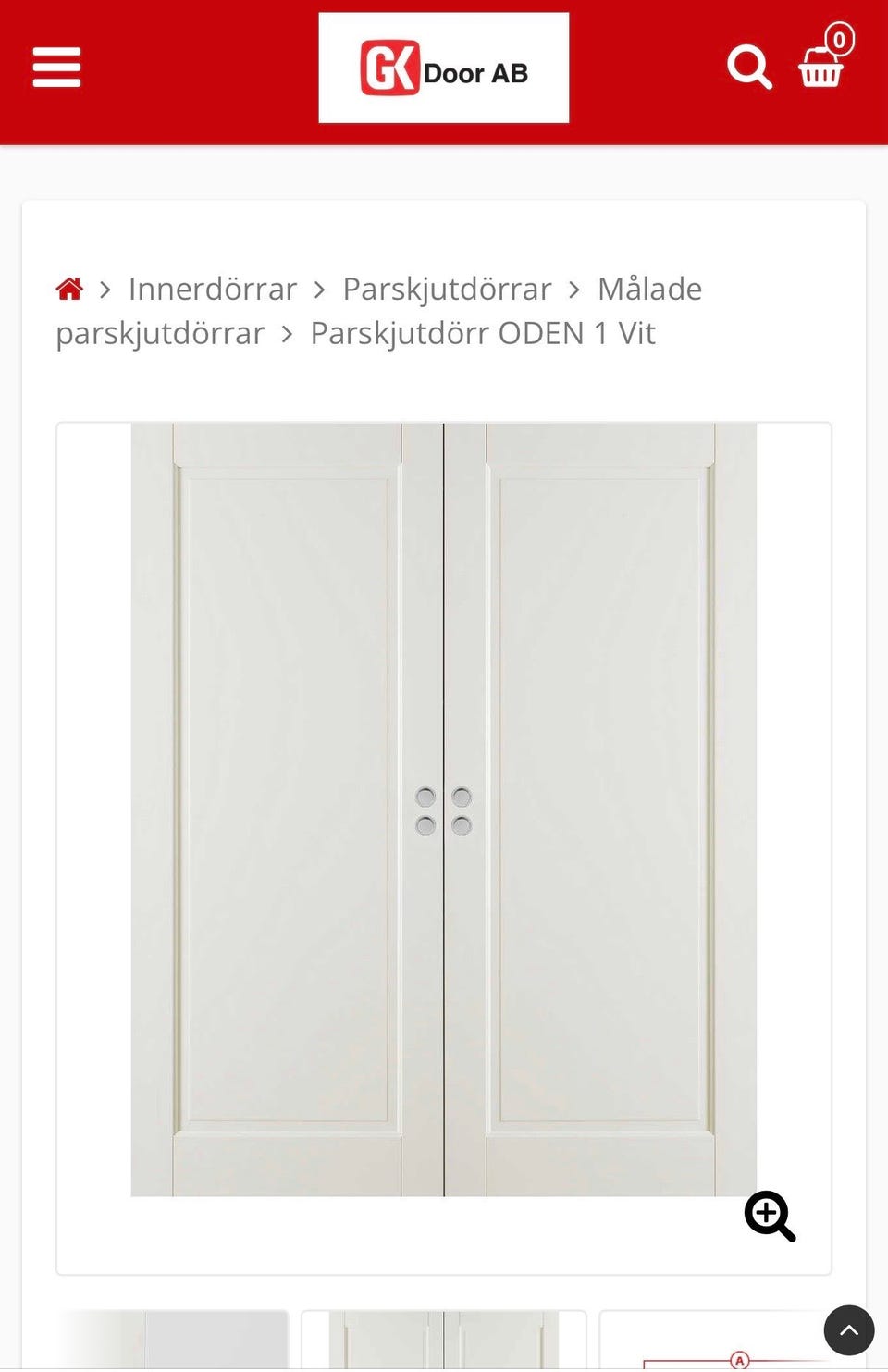Viewport: 888px width, 1372px height.
Task: Open the site search
Action: (749, 68)
